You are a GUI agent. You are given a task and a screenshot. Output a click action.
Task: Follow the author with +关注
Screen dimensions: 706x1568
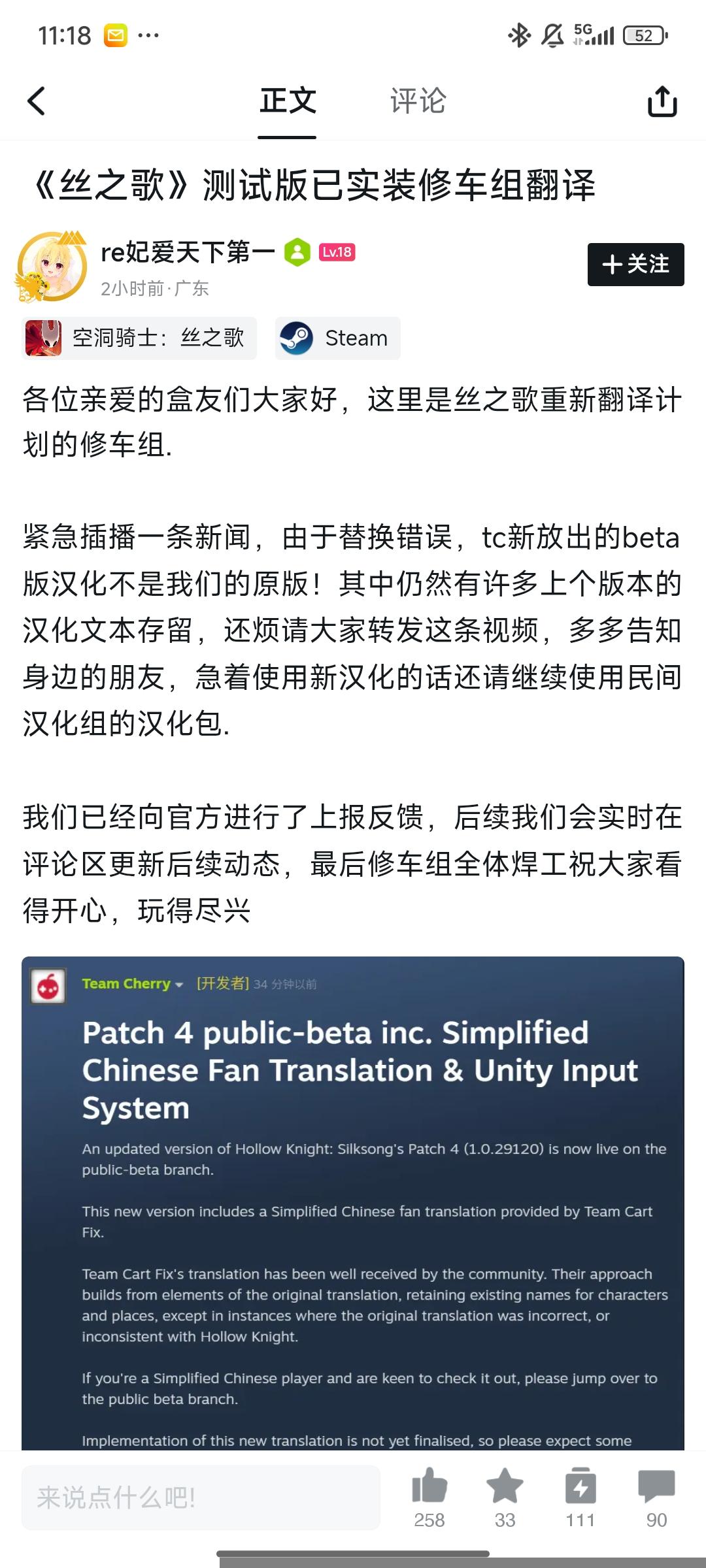click(635, 265)
